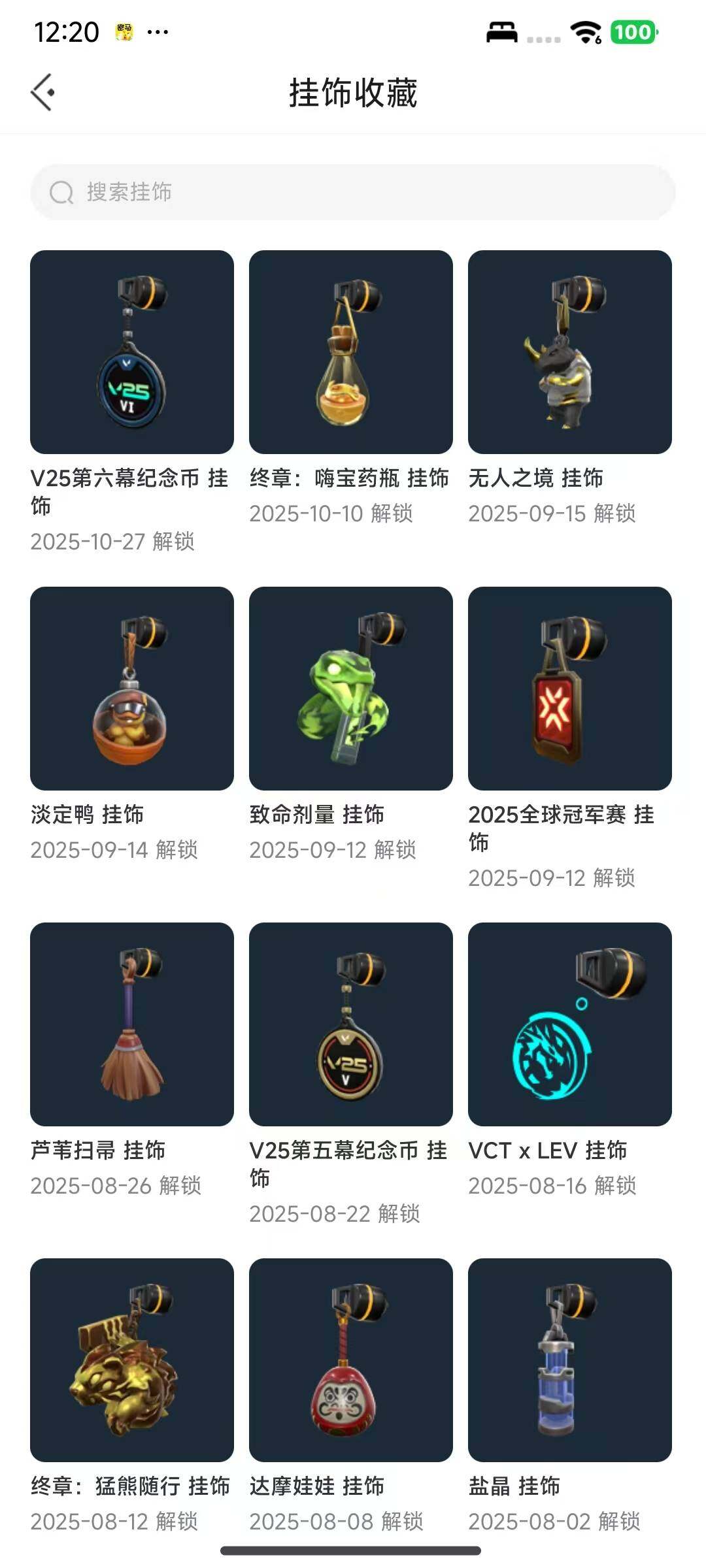The width and height of the screenshot is (706, 1568).
Task: View 终章：猛熊随行 挂饰 details
Action: 132,1360
